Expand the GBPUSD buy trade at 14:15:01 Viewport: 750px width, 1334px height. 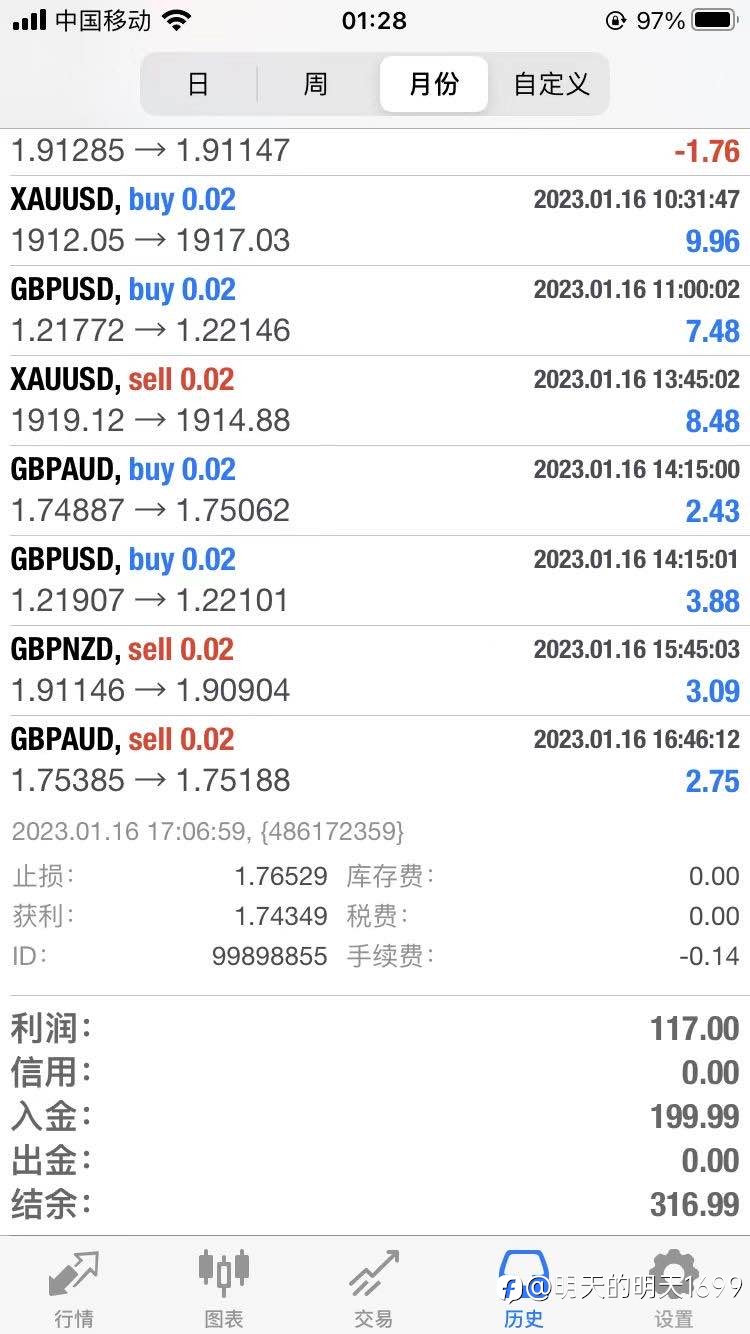pos(375,581)
